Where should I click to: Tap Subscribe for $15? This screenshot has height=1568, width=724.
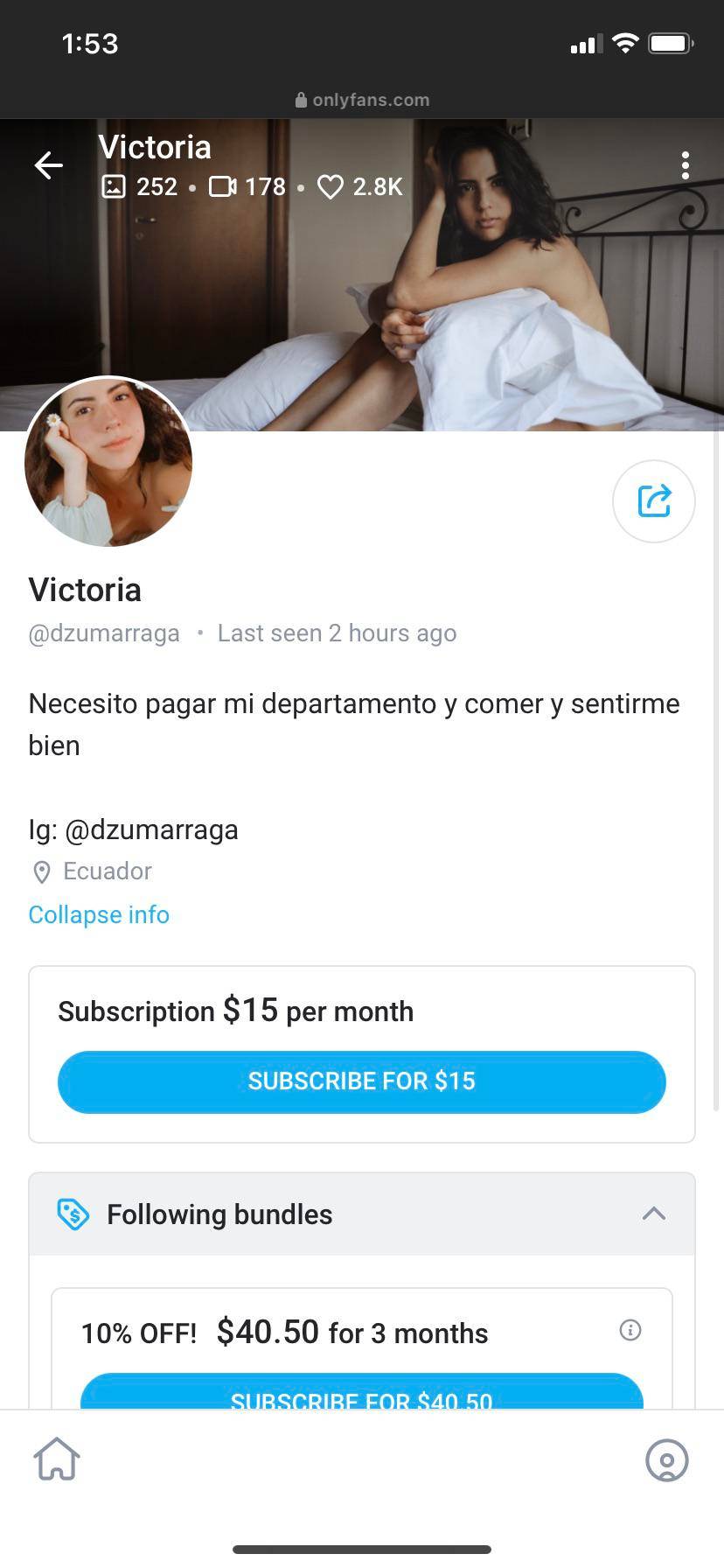click(x=361, y=1081)
